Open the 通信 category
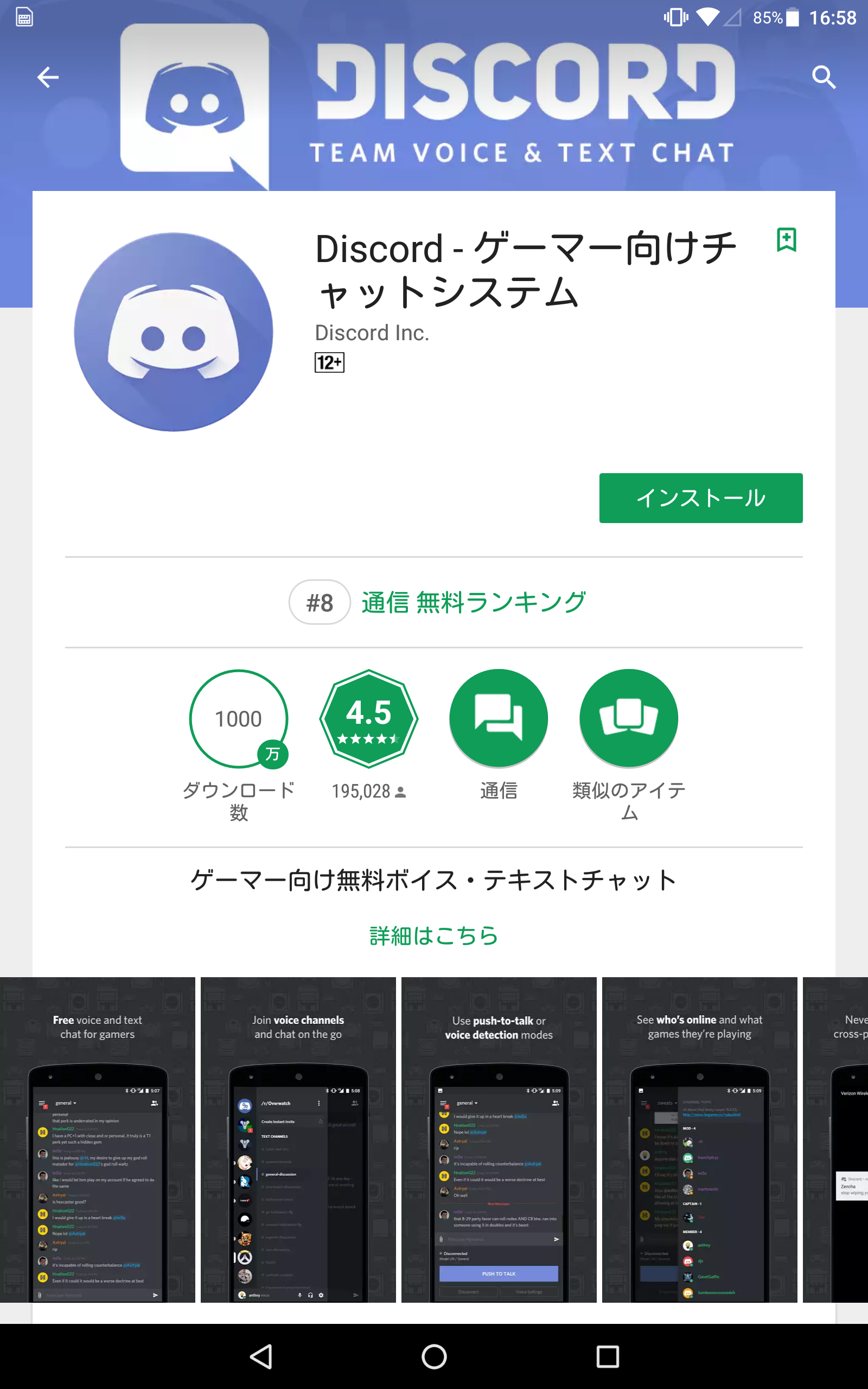Viewport: 868px width, 1389px height. point(499,718)
